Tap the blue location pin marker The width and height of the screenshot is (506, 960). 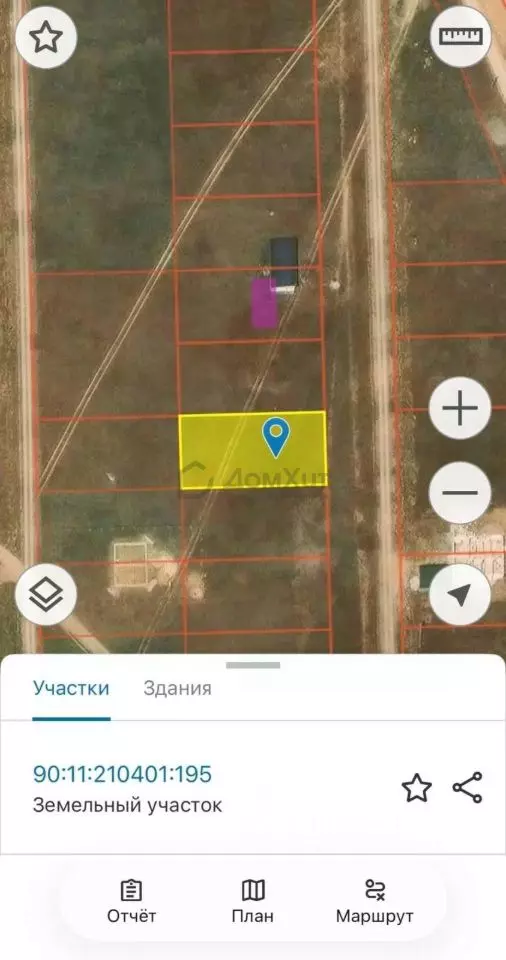pos(276,437)
